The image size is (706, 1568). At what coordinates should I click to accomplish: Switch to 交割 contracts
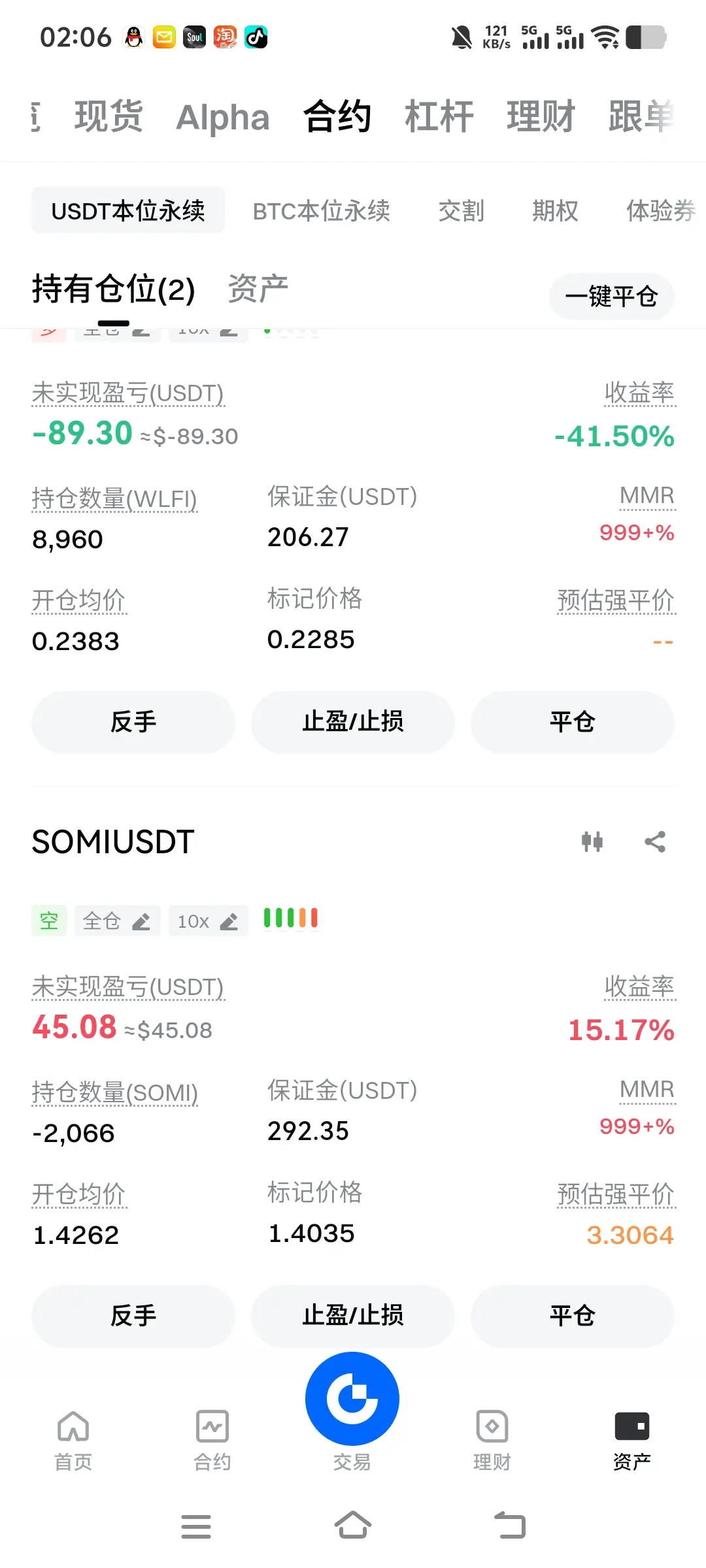461,211
